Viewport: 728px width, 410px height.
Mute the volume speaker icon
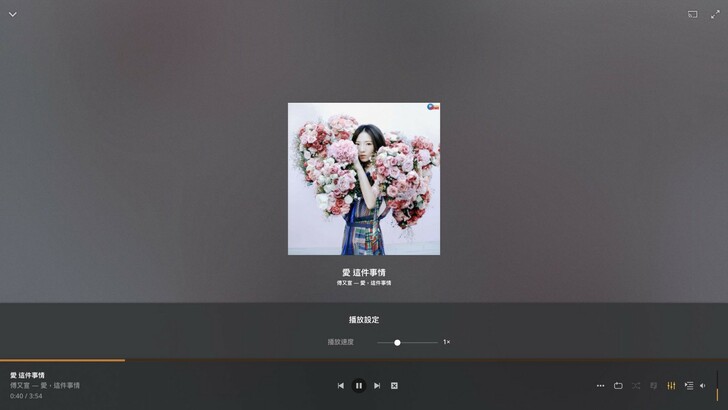pos(703,385)
